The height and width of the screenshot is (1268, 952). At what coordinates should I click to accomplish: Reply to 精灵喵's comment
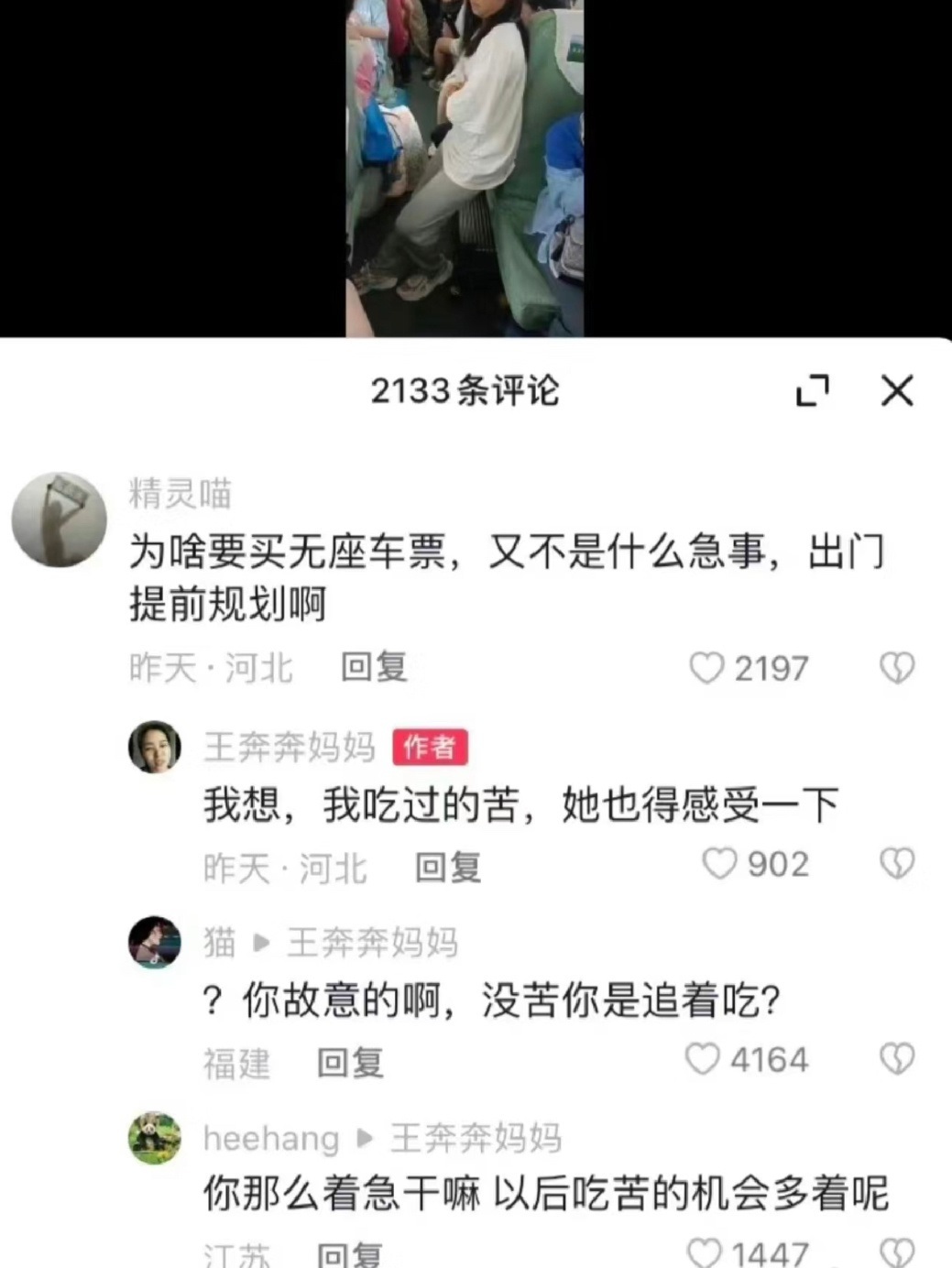coord(374,667)
